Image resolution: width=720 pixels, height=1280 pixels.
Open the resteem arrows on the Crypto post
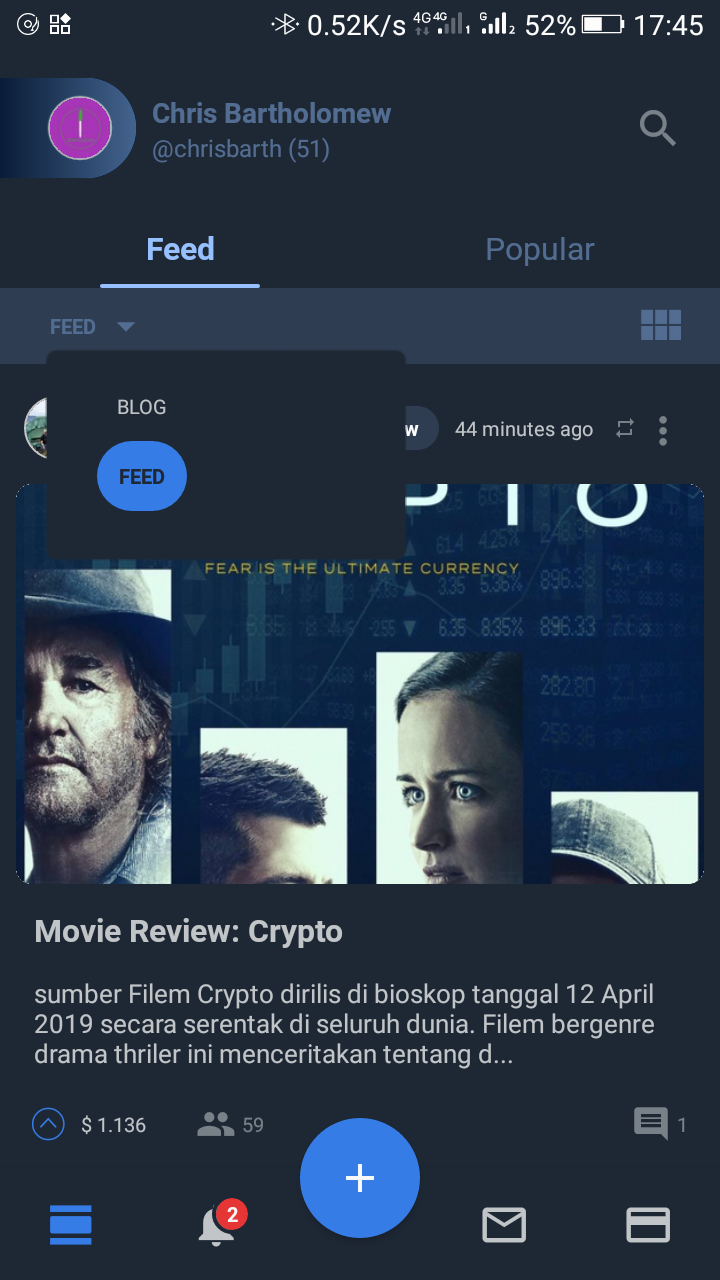coord(624,429)
